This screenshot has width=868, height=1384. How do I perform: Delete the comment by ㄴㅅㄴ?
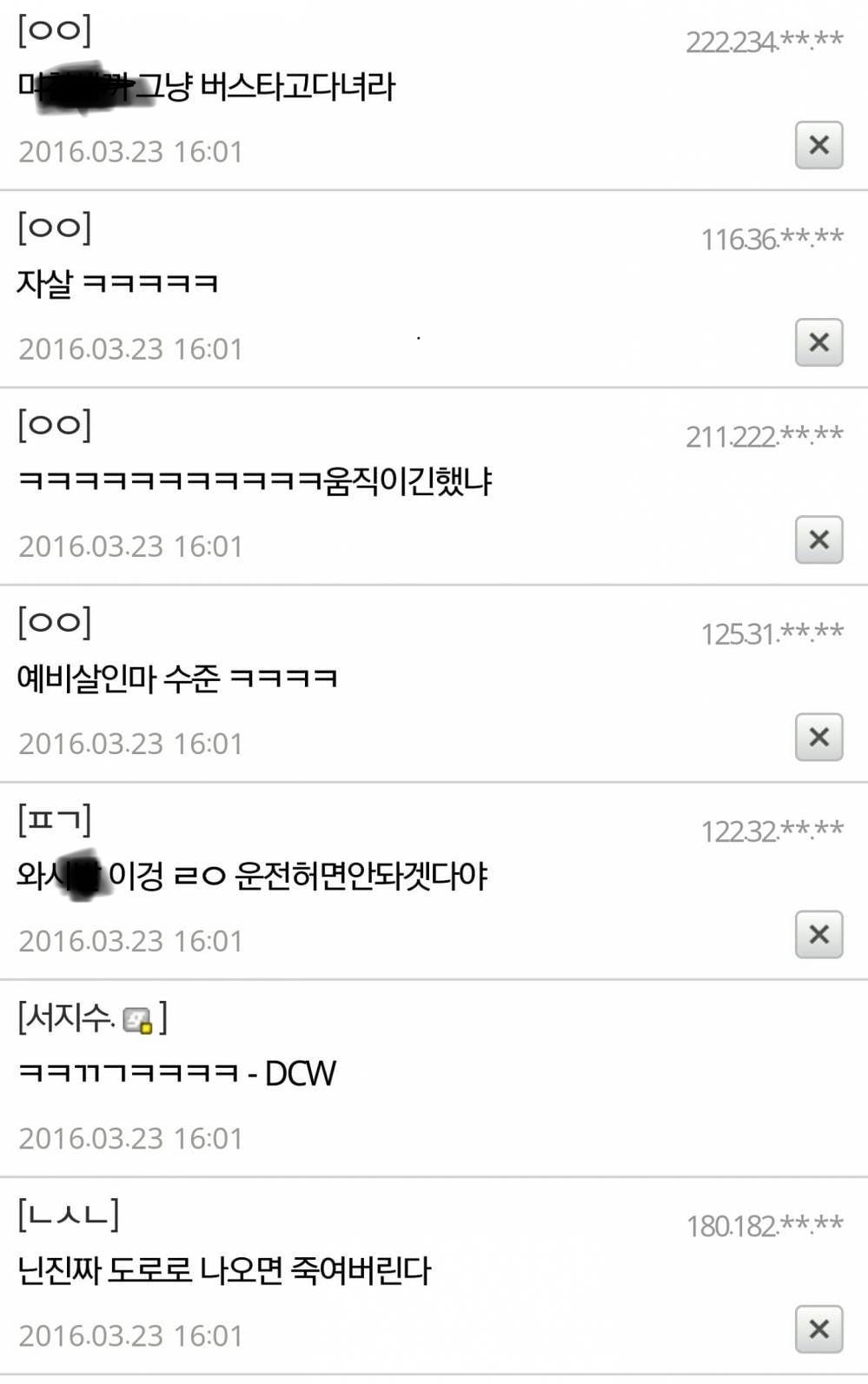818,1328
